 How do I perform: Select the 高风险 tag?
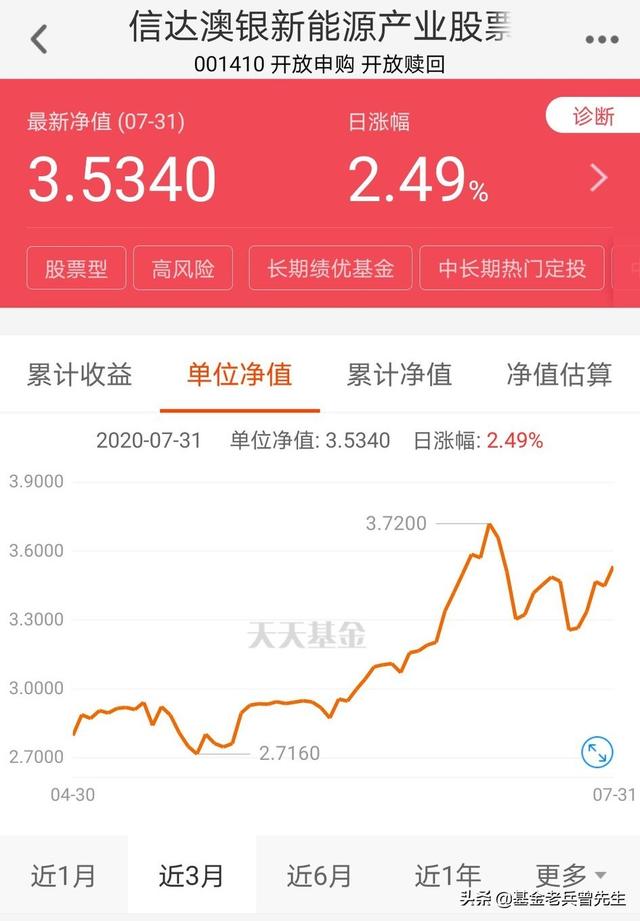coord(183,268)
